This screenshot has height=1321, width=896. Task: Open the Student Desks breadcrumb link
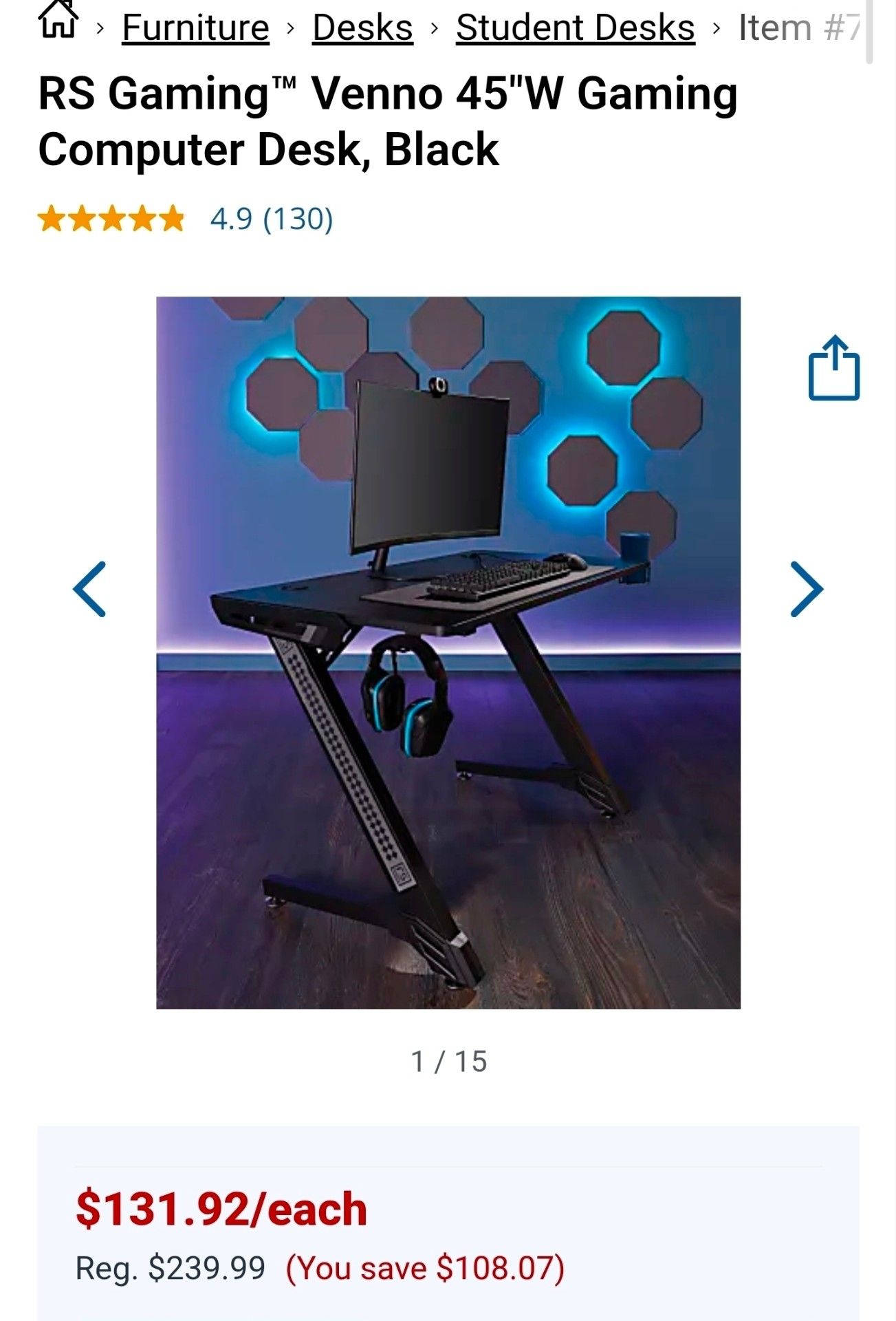[x=575, y=28]
